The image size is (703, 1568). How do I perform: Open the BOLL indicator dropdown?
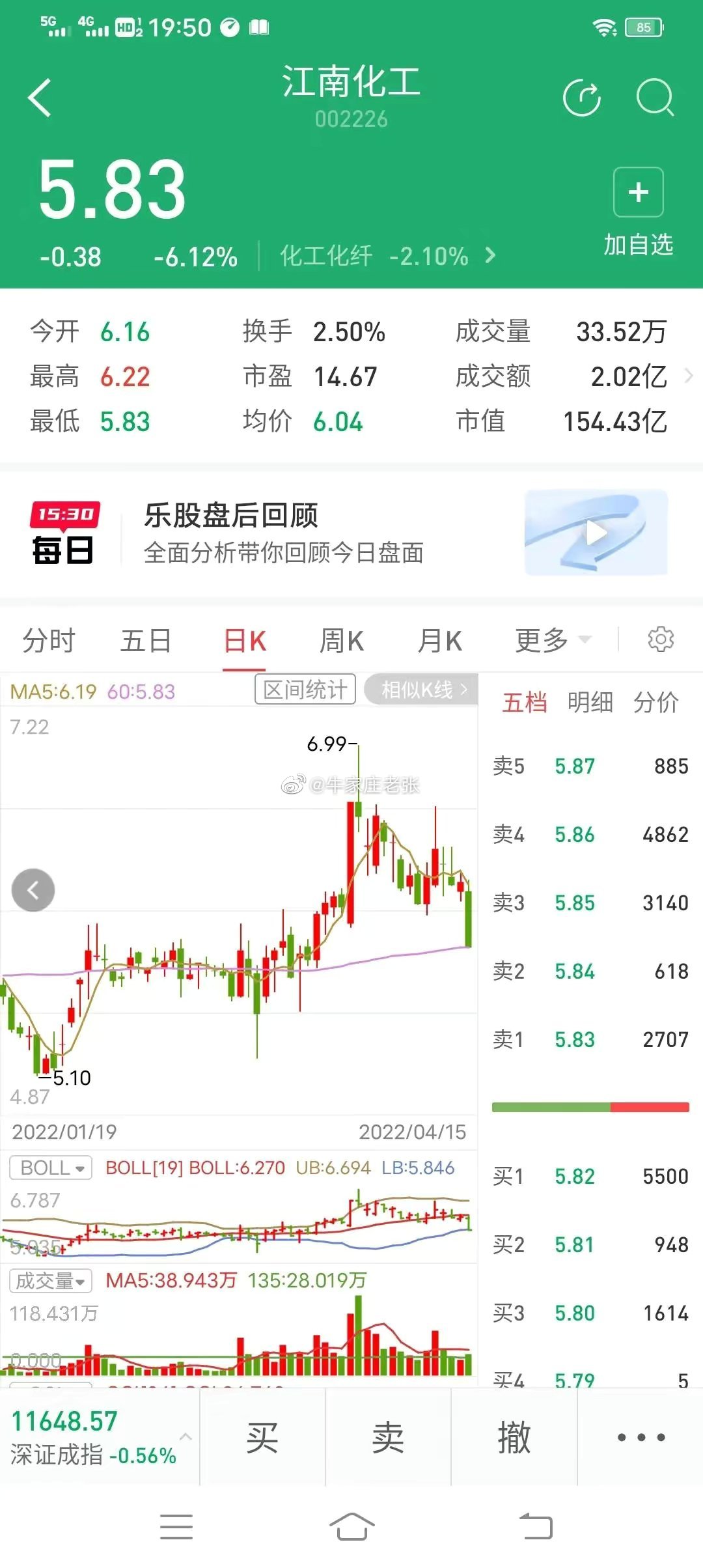[51, 1168]
